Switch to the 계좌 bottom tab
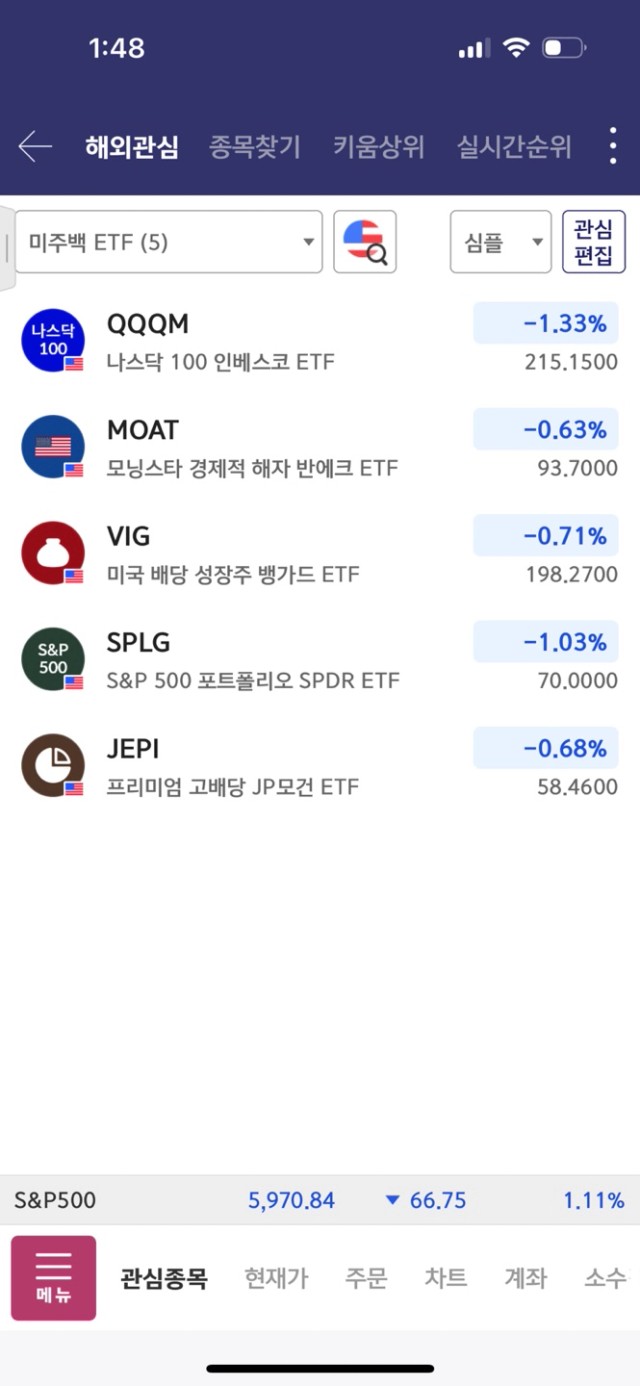The height and width of the screenshot is (1386, 640). (526, 1278)
